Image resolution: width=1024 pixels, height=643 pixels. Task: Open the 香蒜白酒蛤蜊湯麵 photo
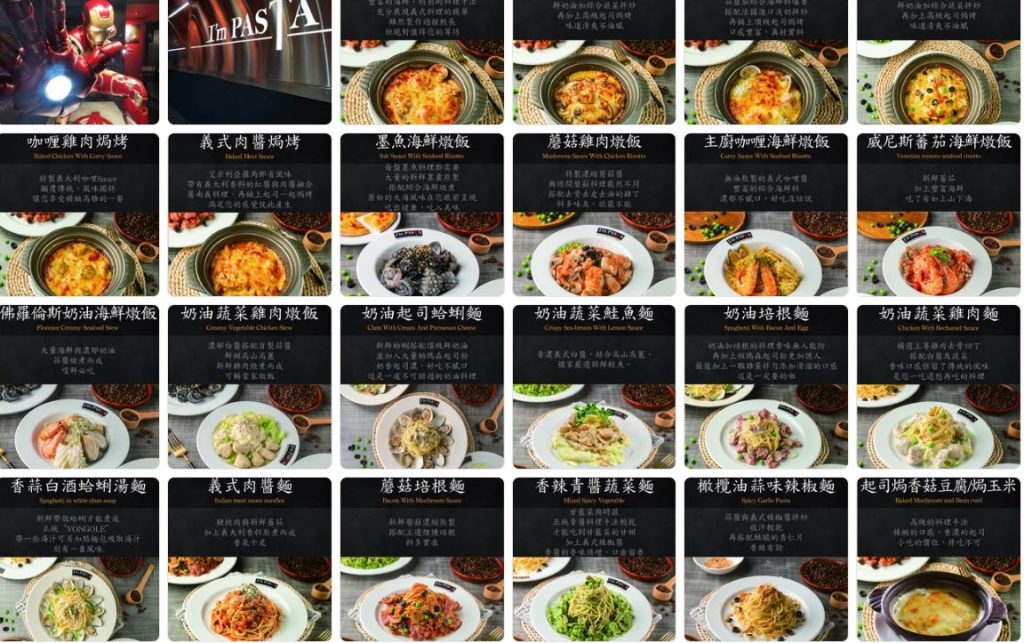coord(79,558)
